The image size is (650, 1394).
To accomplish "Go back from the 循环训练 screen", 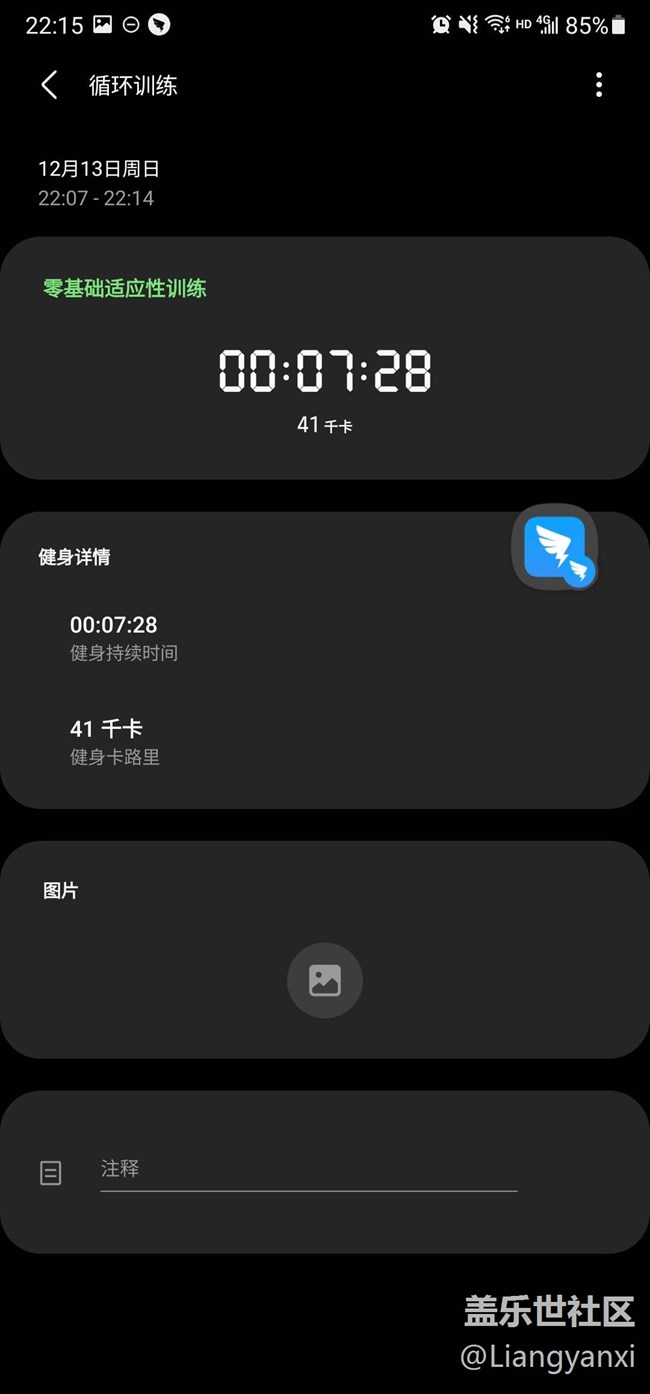I will pyautogui.click(x=48, y=85).
